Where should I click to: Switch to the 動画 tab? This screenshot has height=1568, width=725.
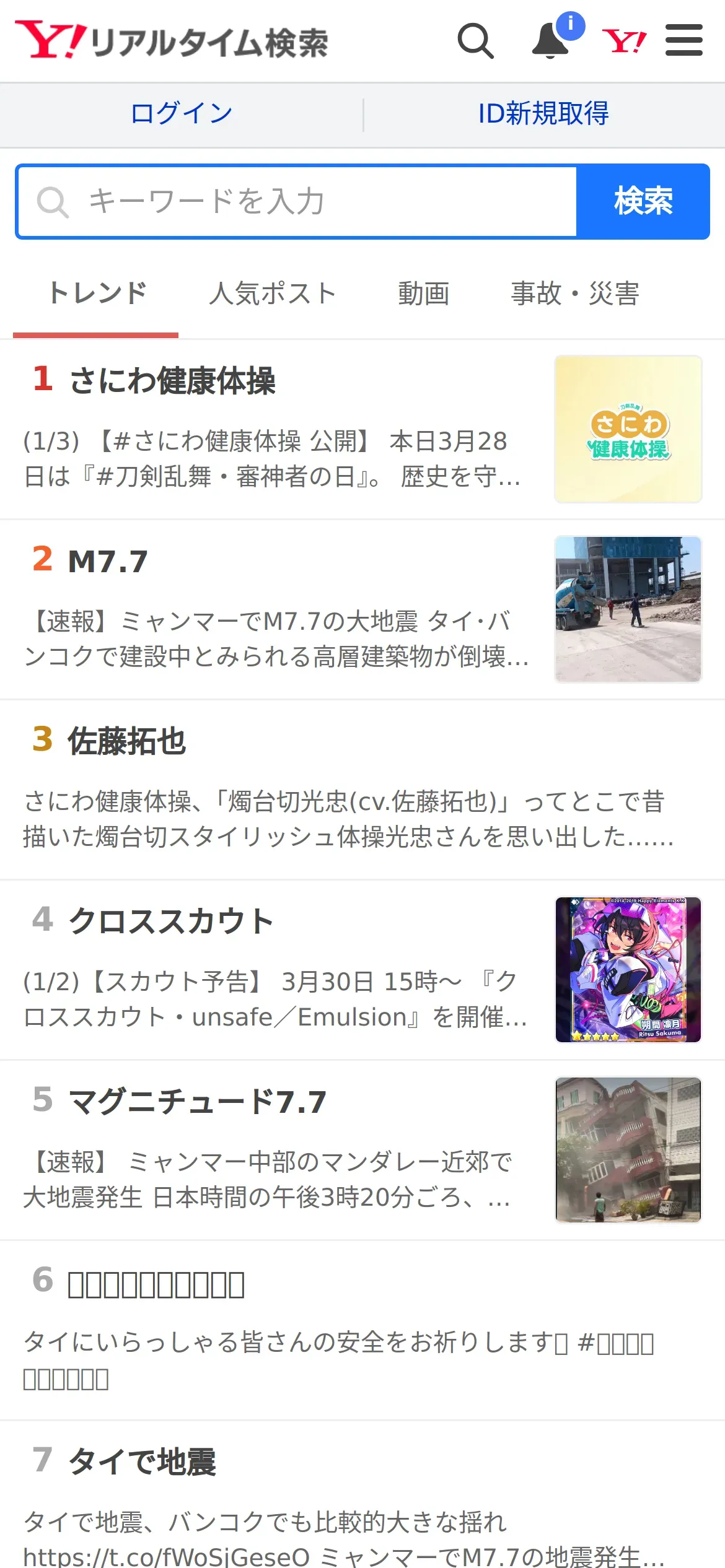click(x=423, y=294)
